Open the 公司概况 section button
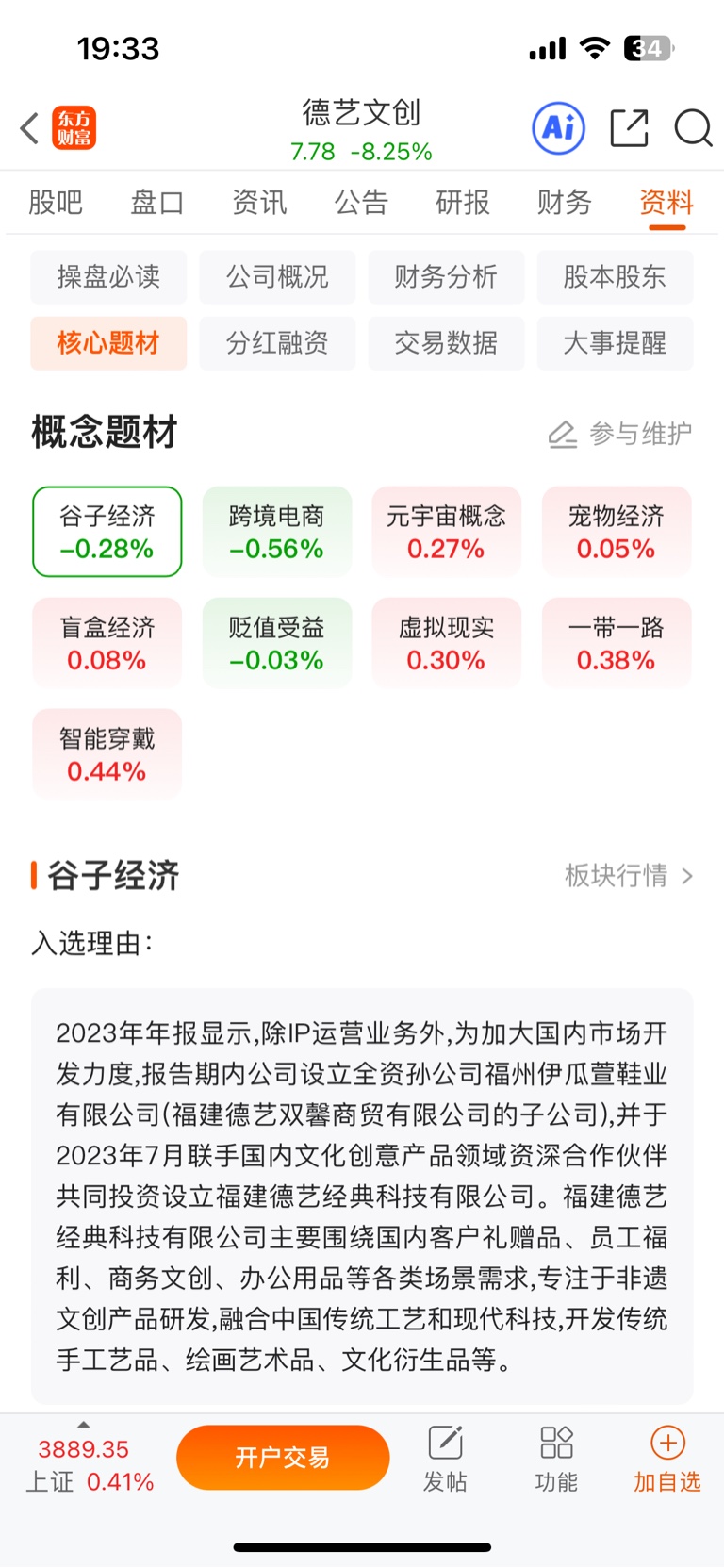Image resolution: width=724 pixels, height=1568 pixels. (x=276, y=277)
